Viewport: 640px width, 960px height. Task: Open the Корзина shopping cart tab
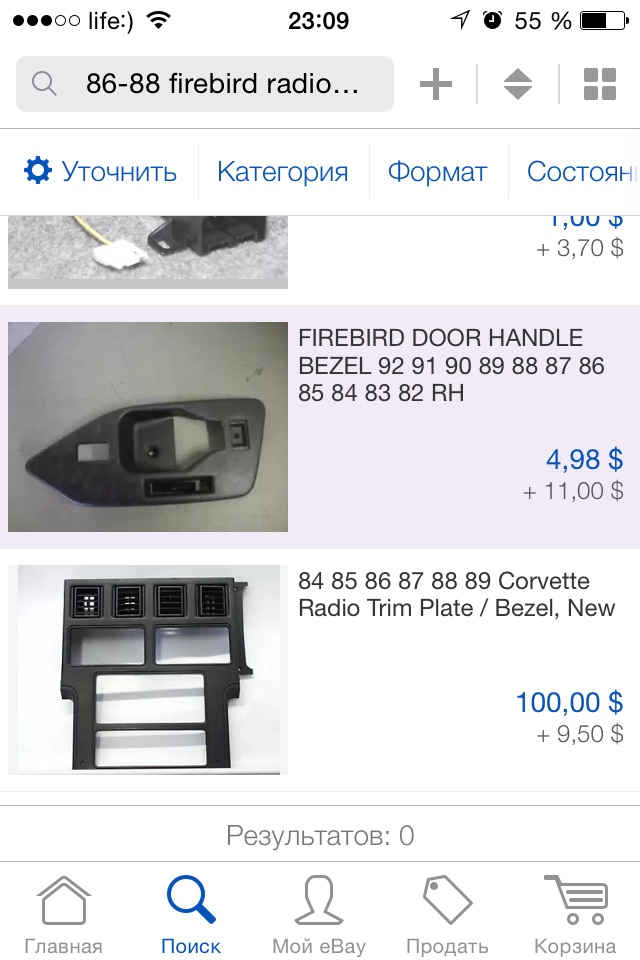(x=575, y=915)
